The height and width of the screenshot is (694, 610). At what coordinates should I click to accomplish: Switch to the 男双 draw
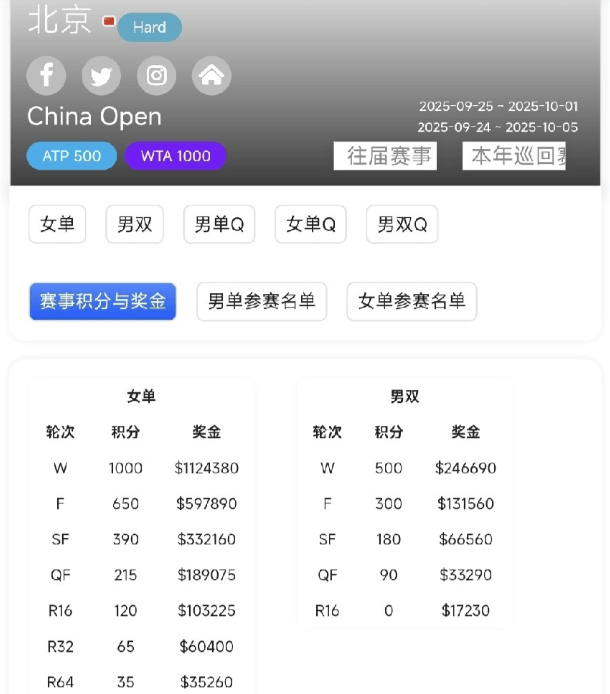click(x=135, y=225)
